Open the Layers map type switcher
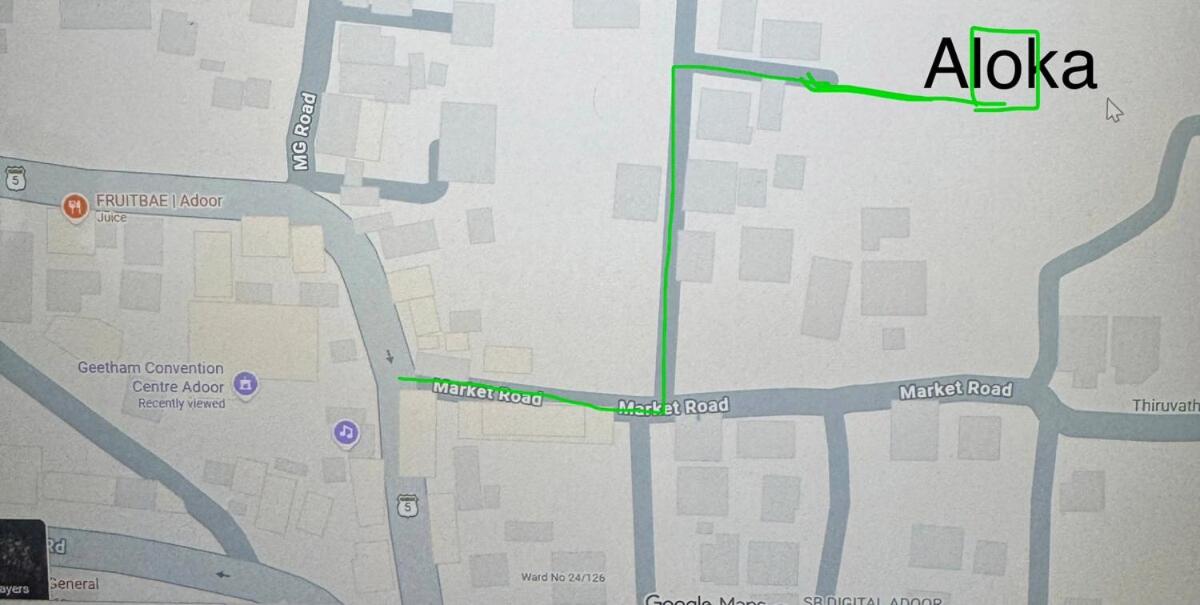Viewport: 1200px width, 605px height. pyautogui.click(x=23, y=559)
